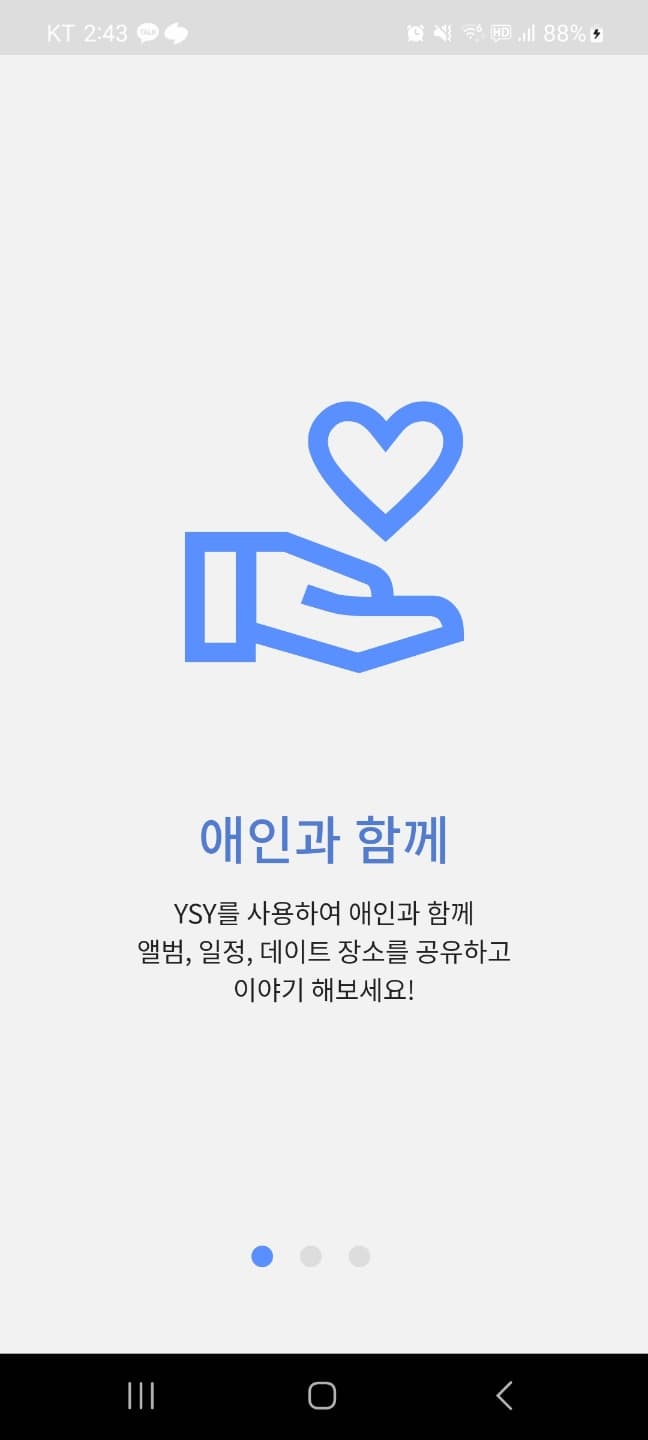Screen dimensions: 648x1440
Task: Go back using the system back button
Action: point(505,1395)
